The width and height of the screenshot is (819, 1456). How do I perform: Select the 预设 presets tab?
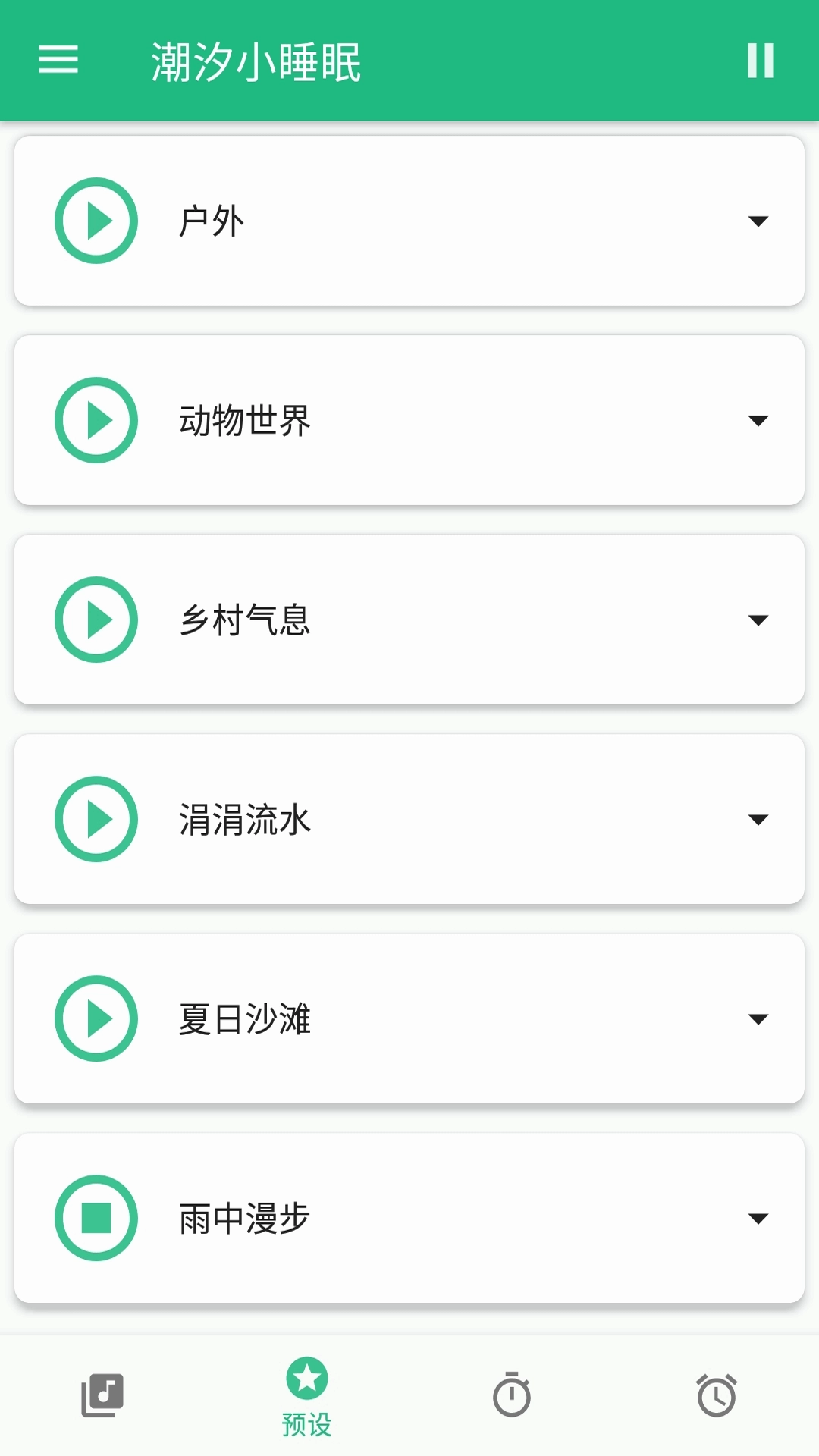307,1397
